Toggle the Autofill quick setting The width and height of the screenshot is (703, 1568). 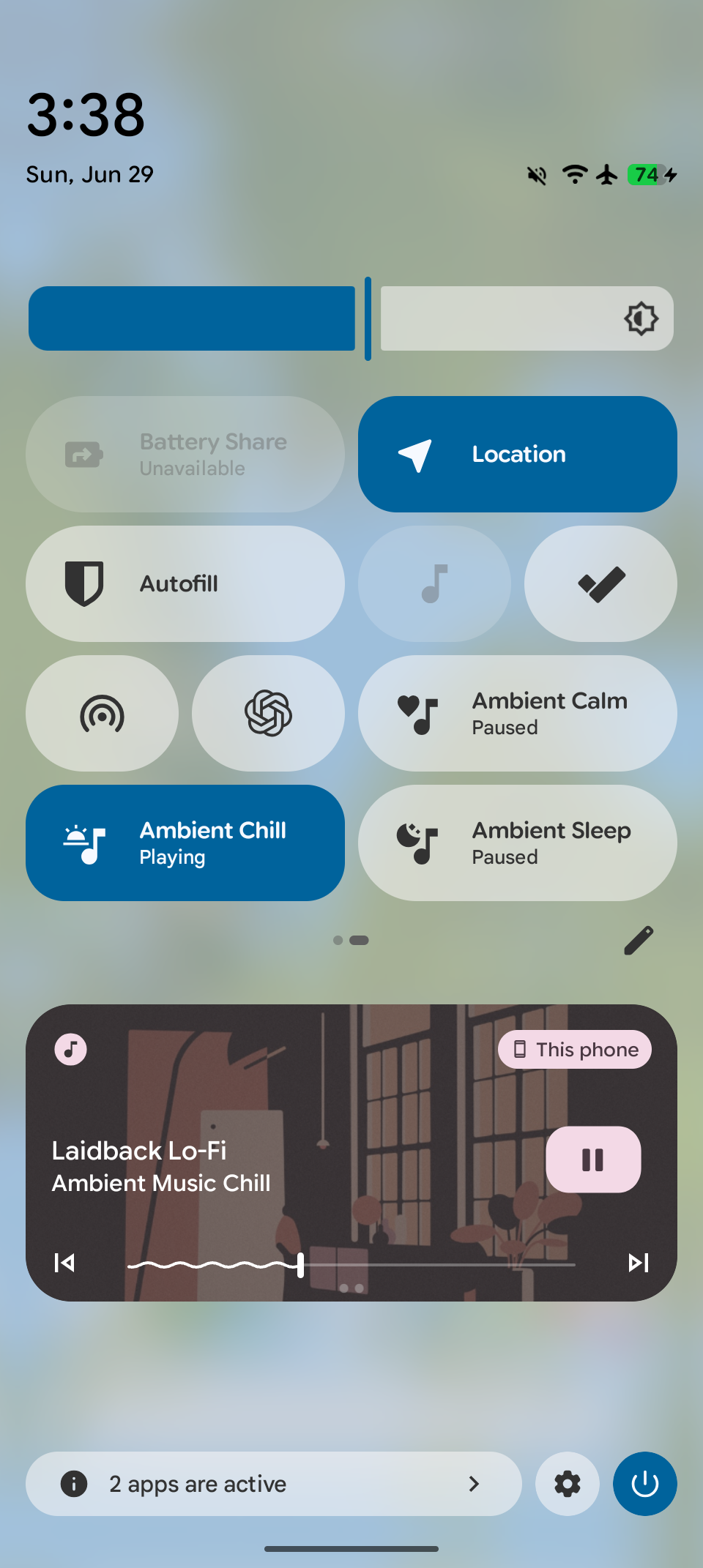(x=185, y=583)
